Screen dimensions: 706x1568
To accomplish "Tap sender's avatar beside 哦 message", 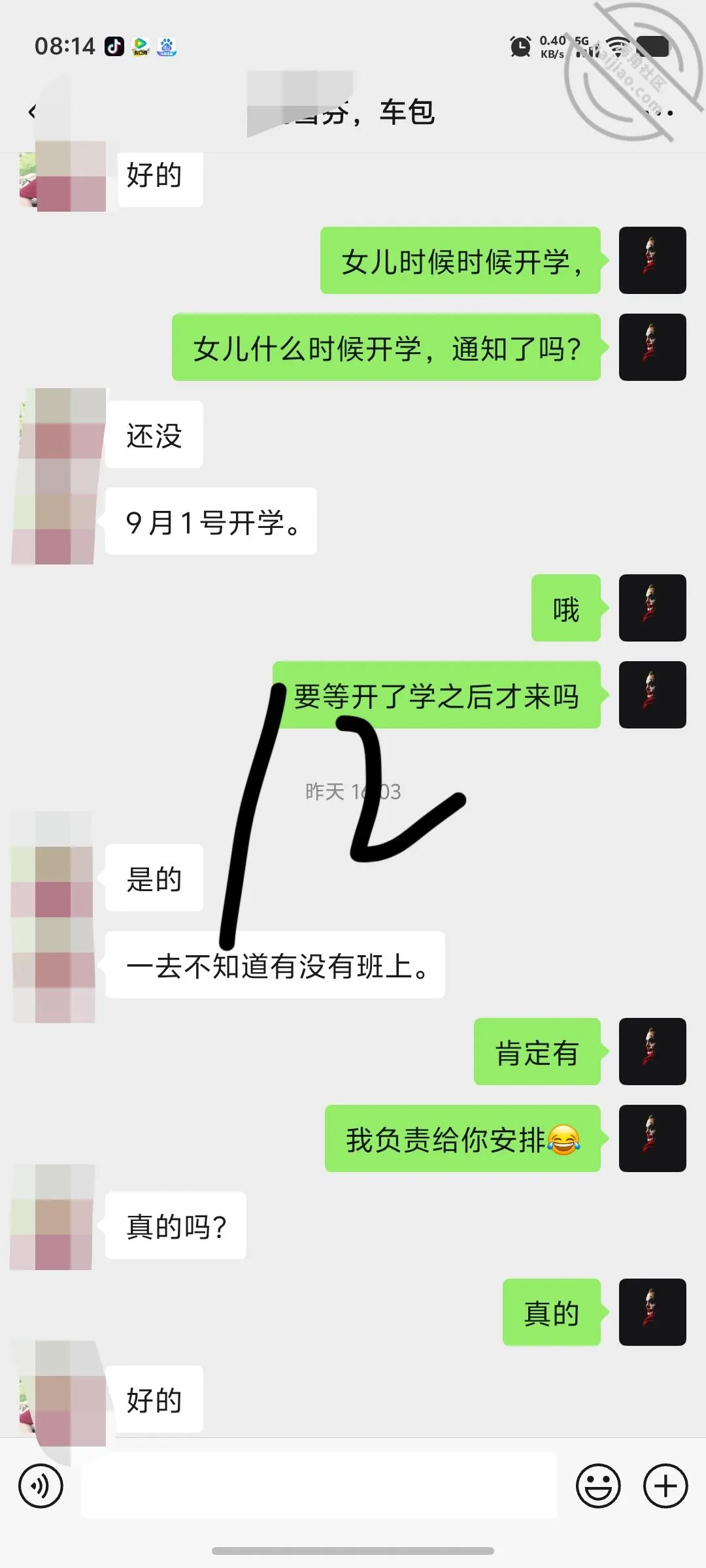I will pyautogui.click(x=652, y=608).
